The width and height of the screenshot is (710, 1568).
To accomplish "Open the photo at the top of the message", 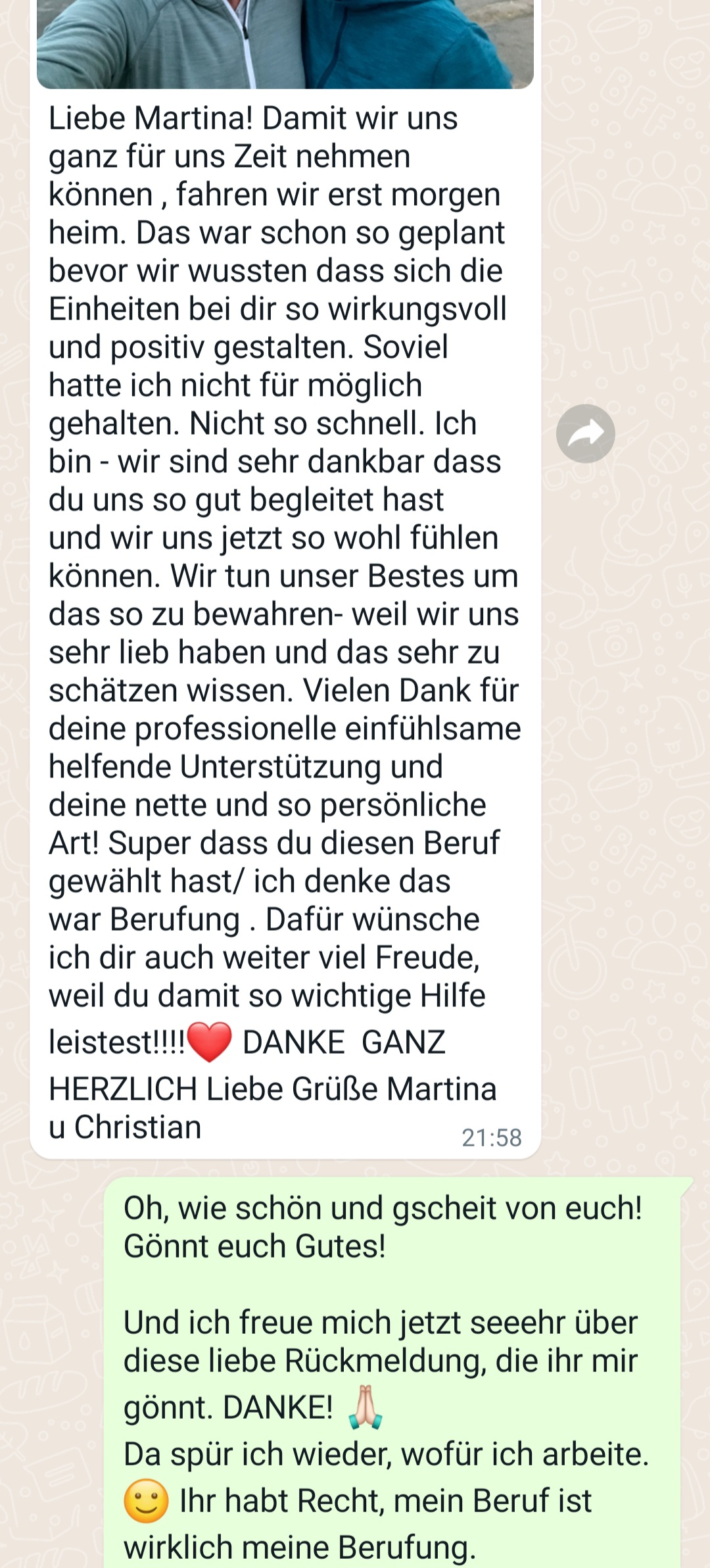I will pyautogui.click(x=285, y=43).
